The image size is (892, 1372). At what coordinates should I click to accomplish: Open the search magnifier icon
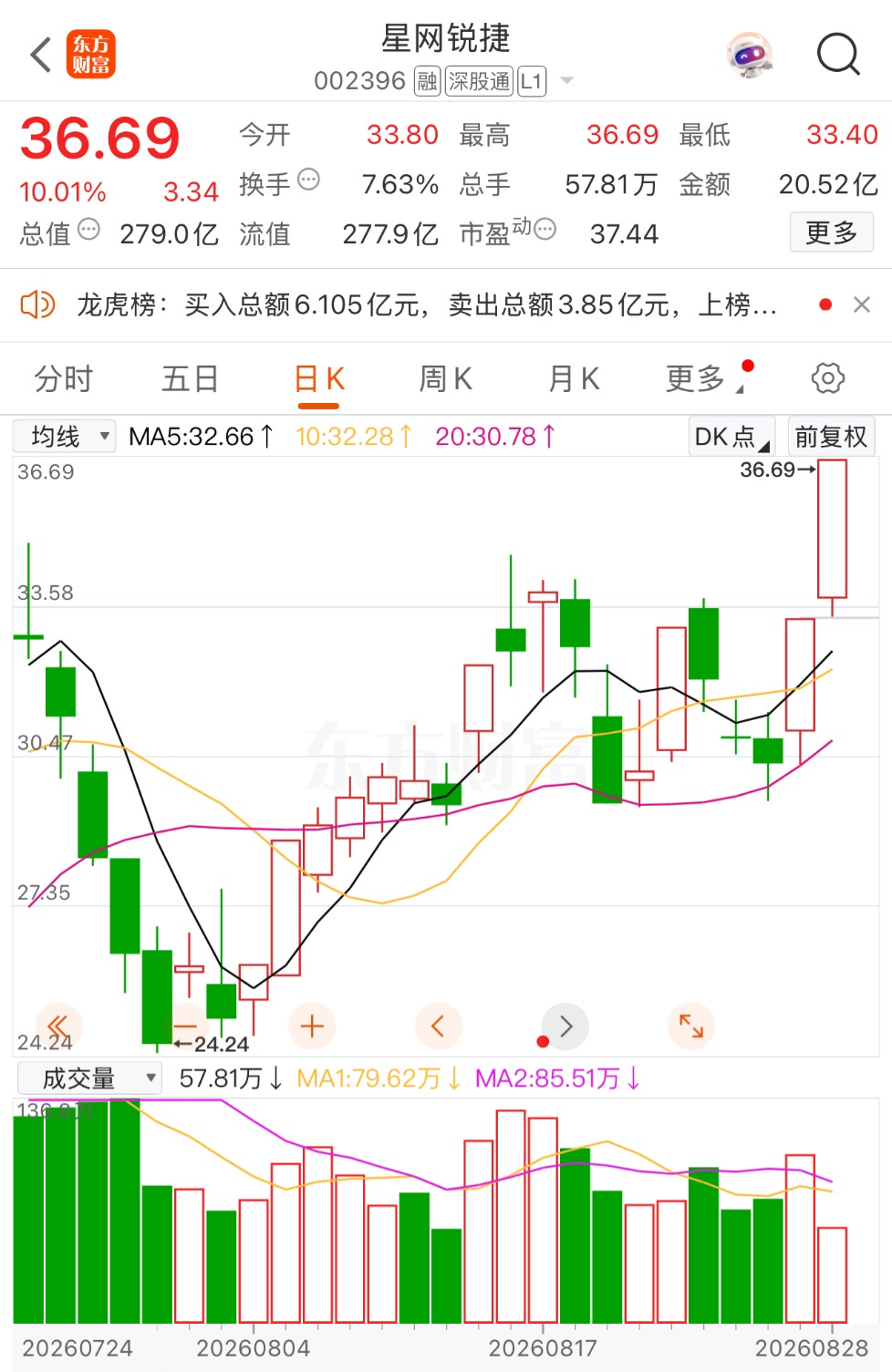coord(838,55)
